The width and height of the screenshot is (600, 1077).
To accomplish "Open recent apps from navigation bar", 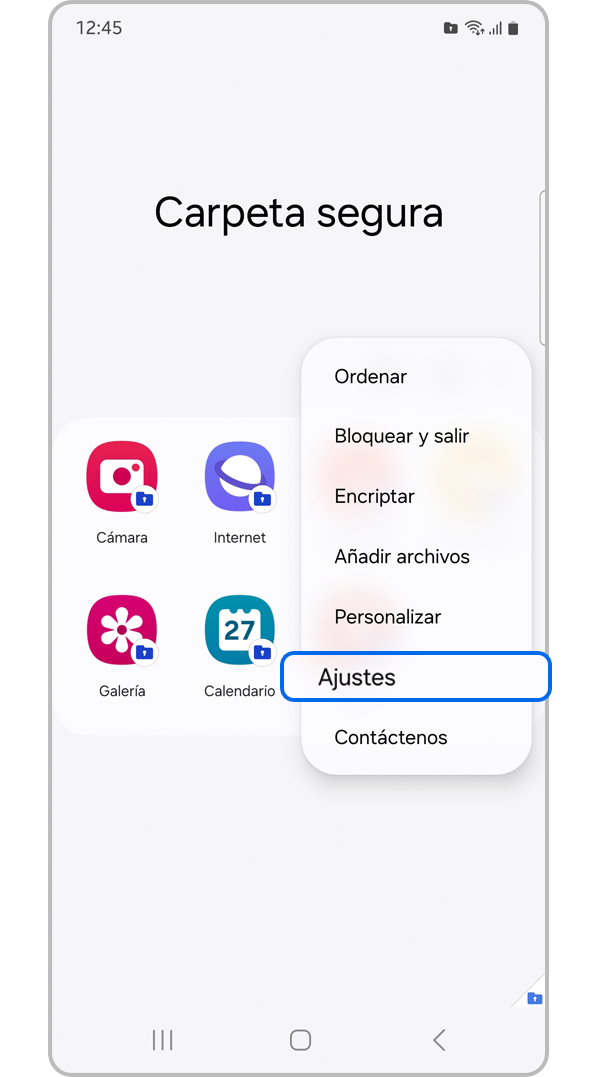I will point(162,1040).
